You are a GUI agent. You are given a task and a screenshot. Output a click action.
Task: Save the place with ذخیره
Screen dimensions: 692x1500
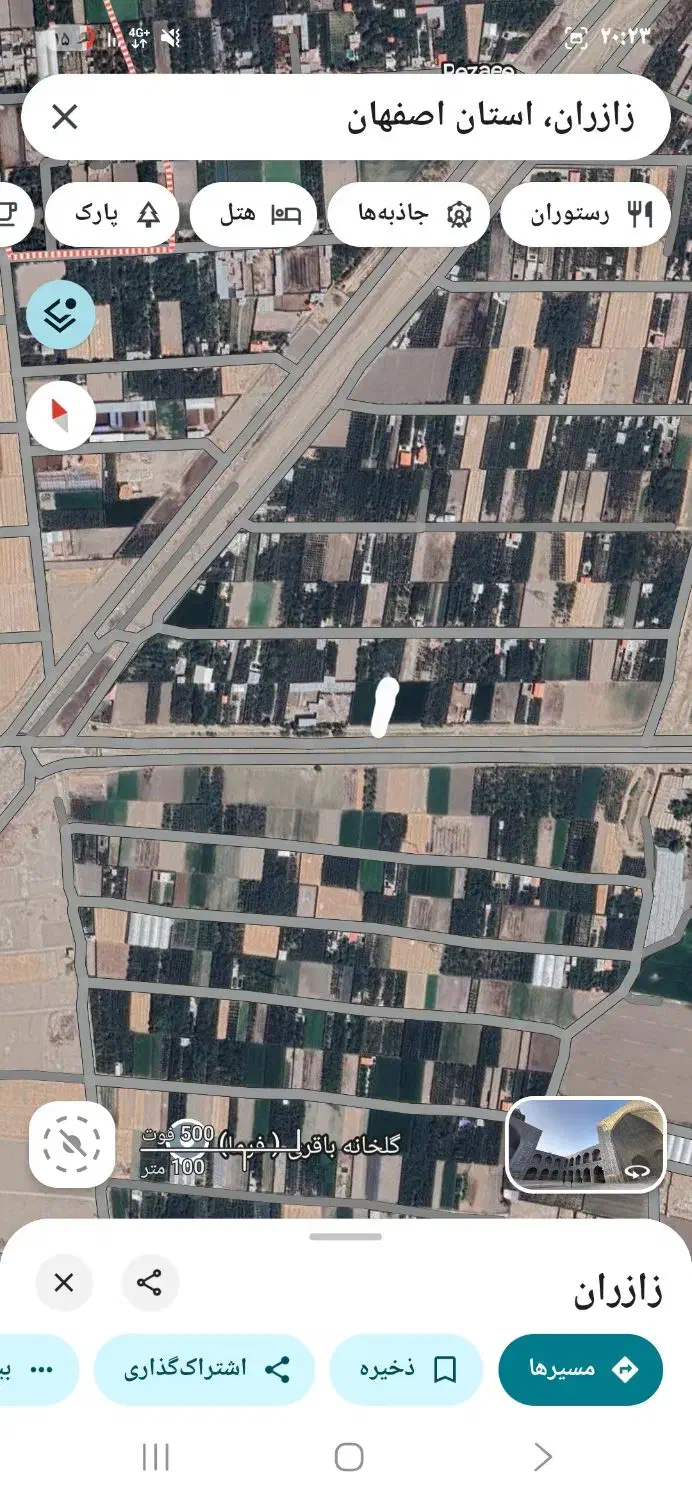pyautogui.click(x=406, y=1369)
